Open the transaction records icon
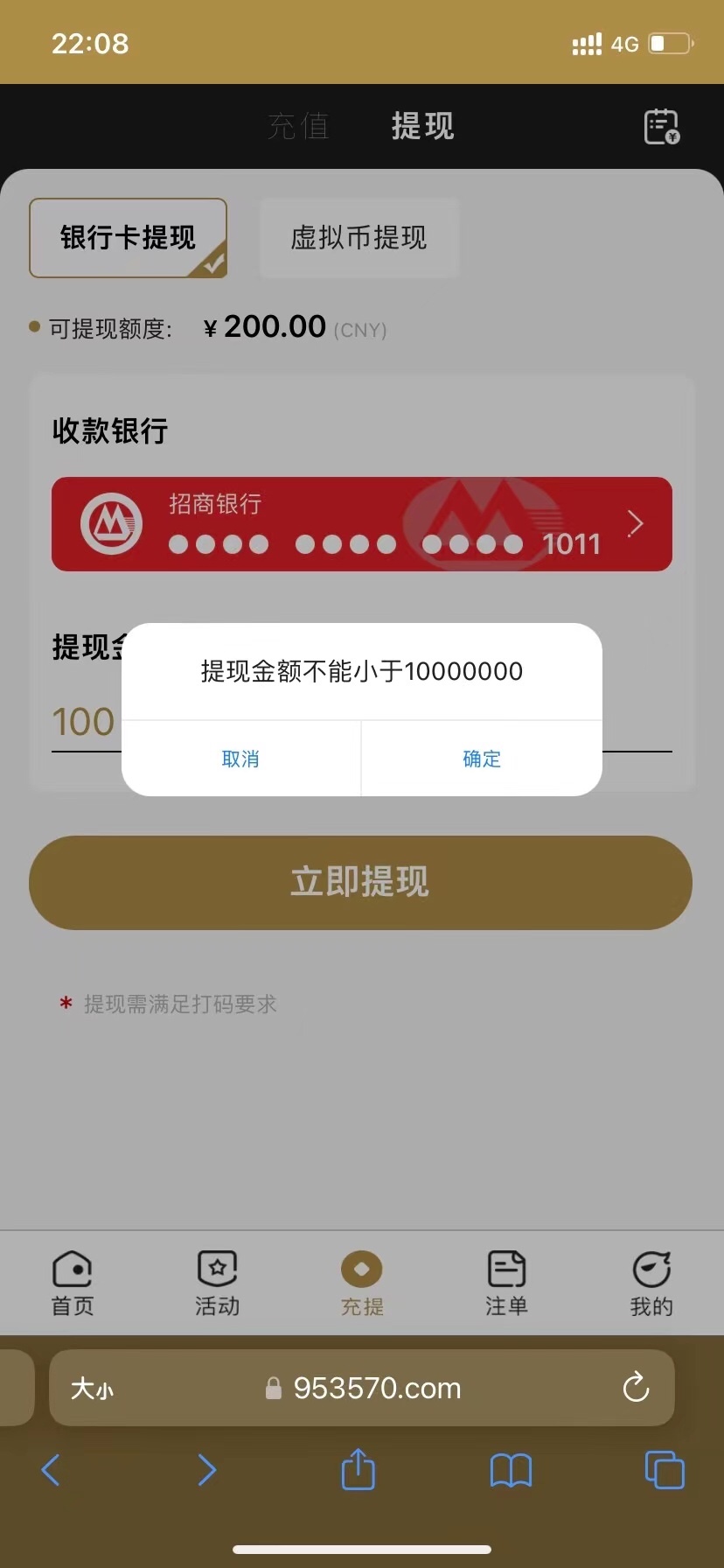This screenshot has height=1568, width=724. (662, 127)
